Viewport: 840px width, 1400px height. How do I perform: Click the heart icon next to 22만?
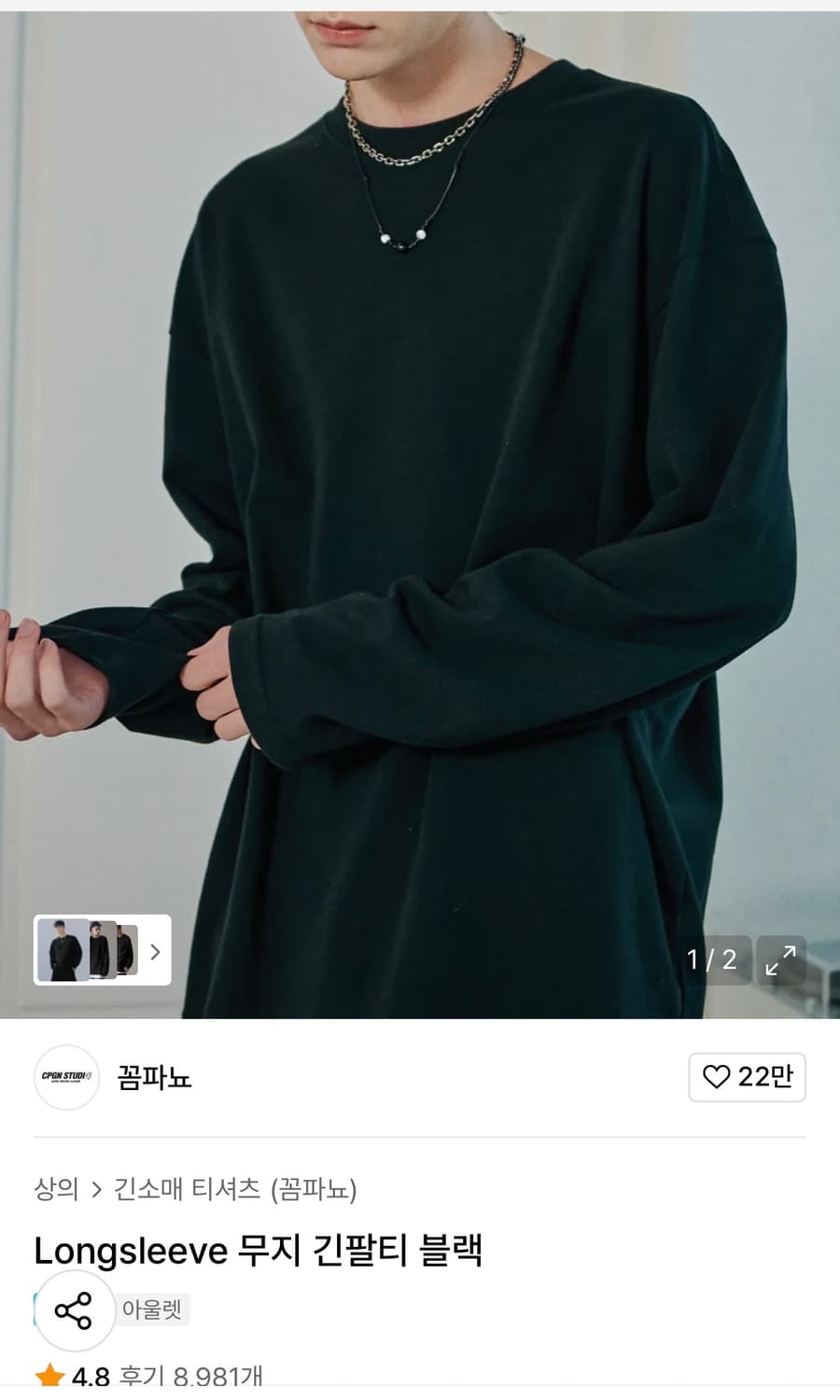[x=717, y=1077]
